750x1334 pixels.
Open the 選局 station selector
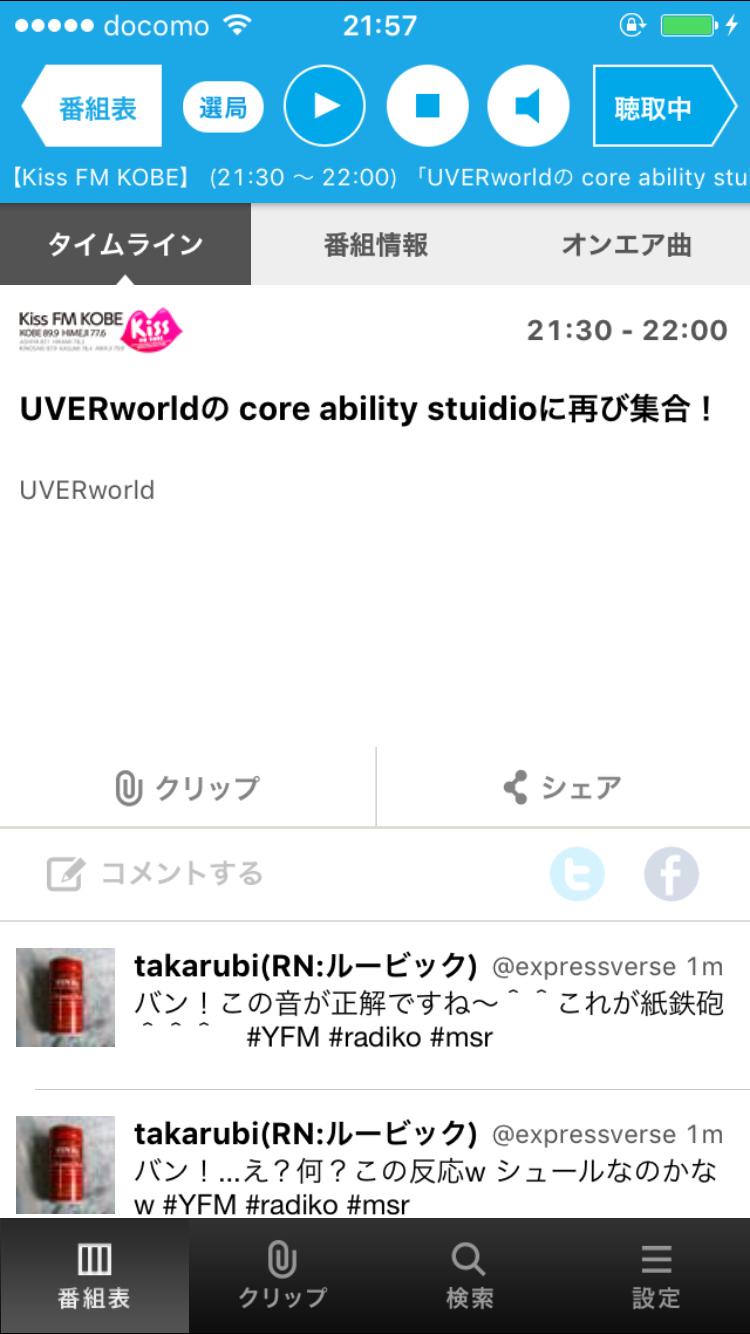(223, 107)
